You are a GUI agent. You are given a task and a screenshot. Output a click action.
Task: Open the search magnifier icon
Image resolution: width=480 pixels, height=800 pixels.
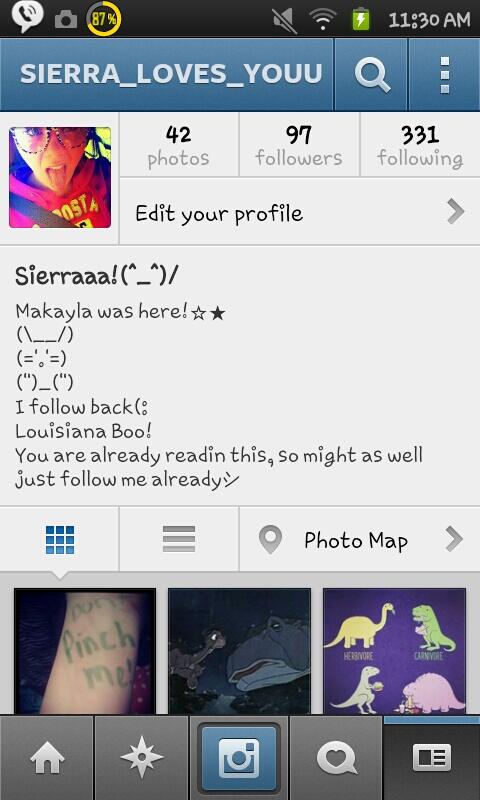pyautogui.click(x=371, y=74)
